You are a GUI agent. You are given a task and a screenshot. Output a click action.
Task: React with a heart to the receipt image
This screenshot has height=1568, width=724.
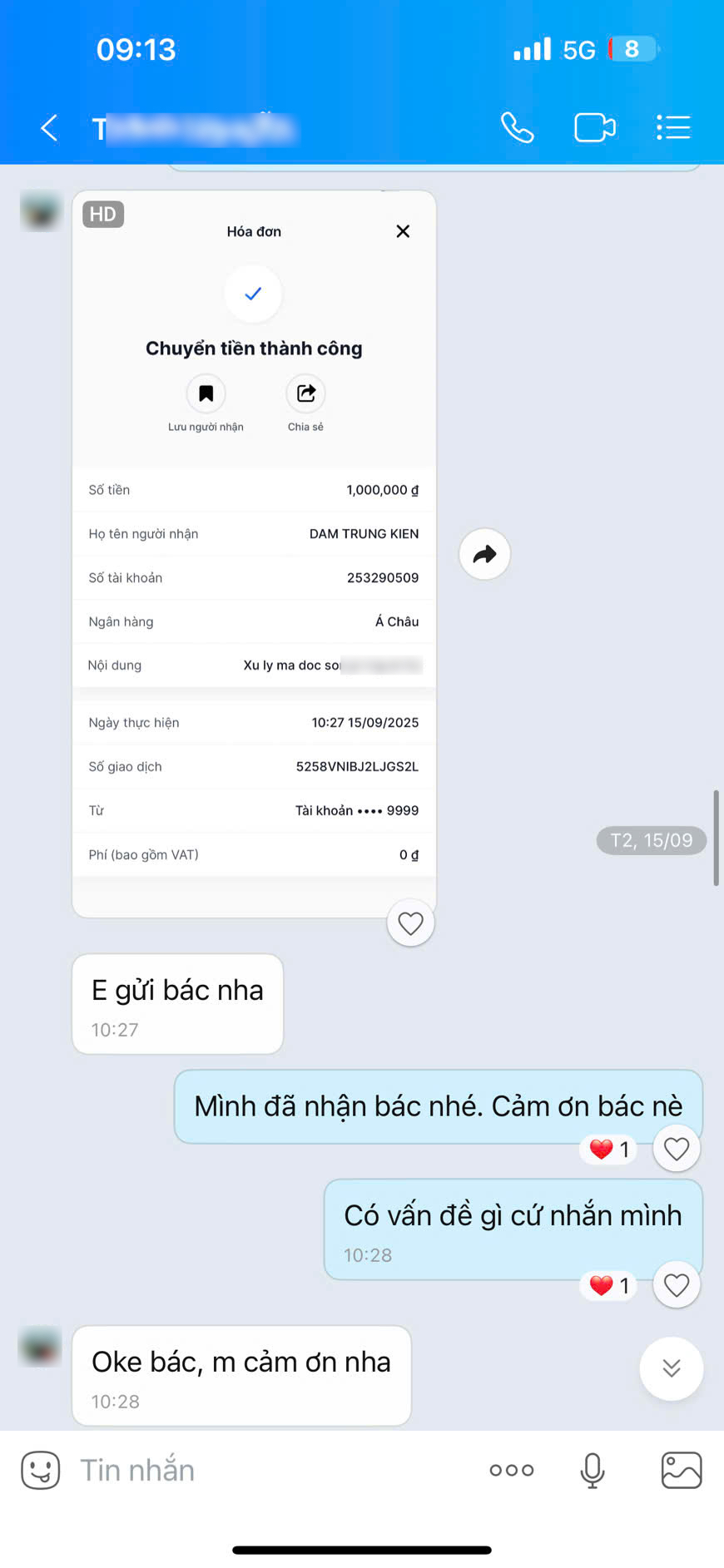pos(411,923)
